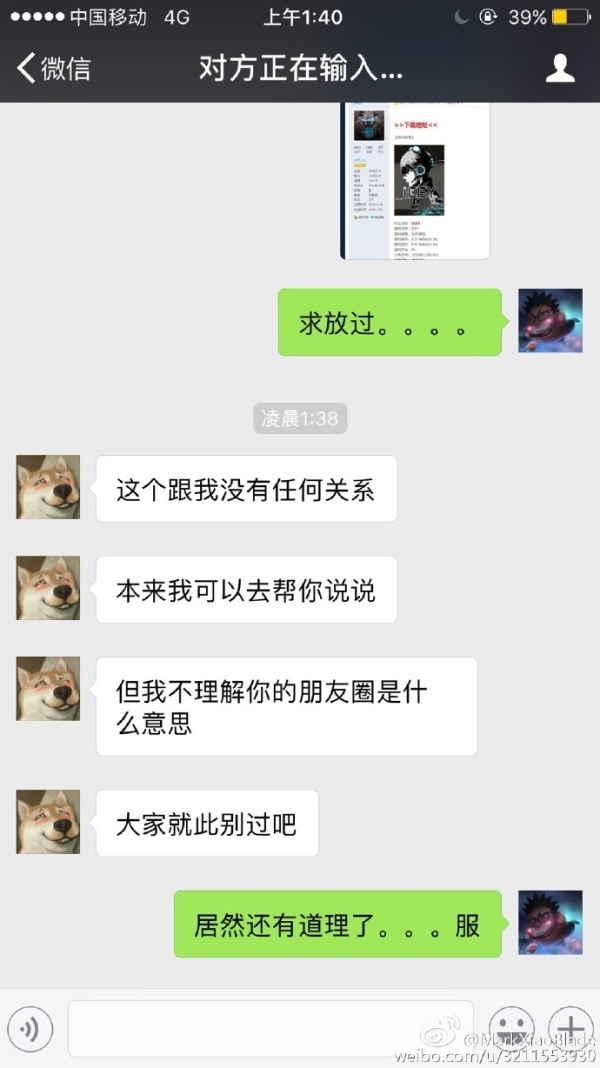Open the contact profile icon
This screenshot has width=600, height=1068.
[x=560, y=68]
